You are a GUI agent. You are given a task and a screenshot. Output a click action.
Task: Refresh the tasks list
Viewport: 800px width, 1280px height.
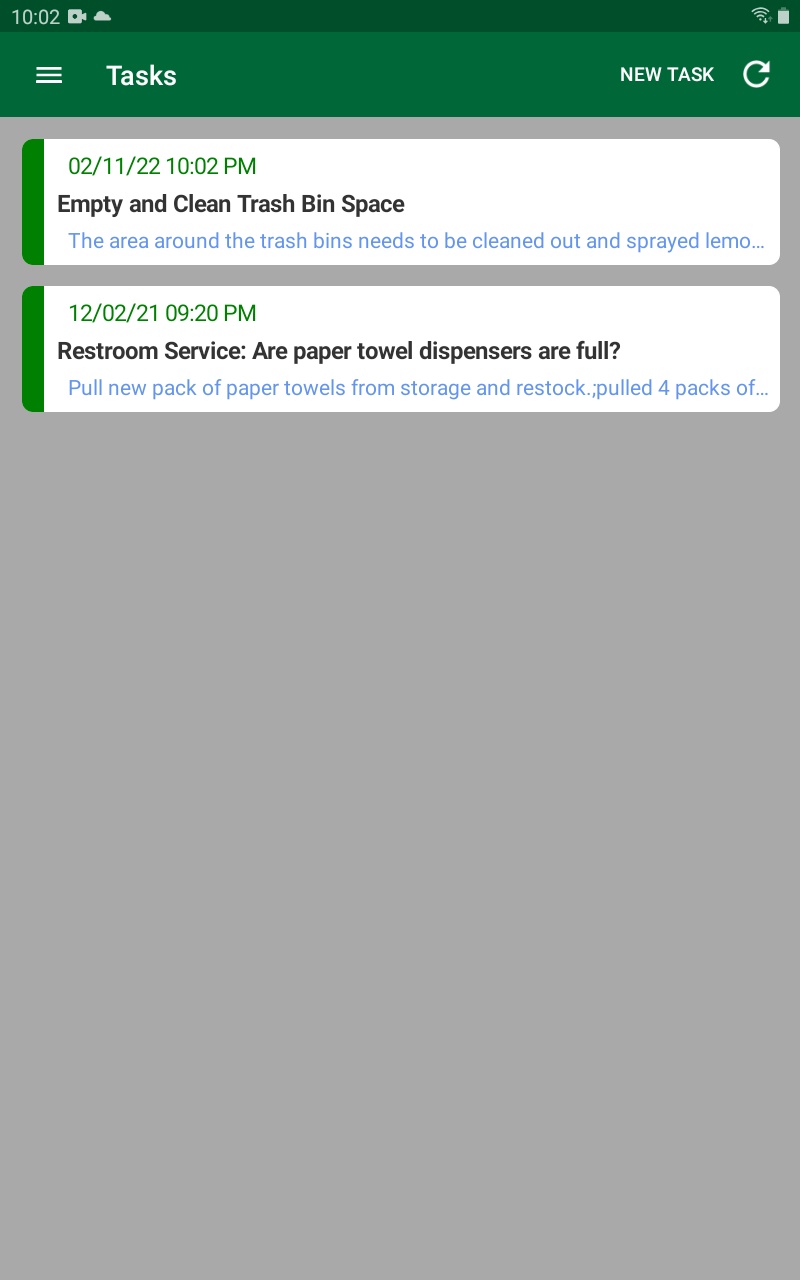coord(756,75)
